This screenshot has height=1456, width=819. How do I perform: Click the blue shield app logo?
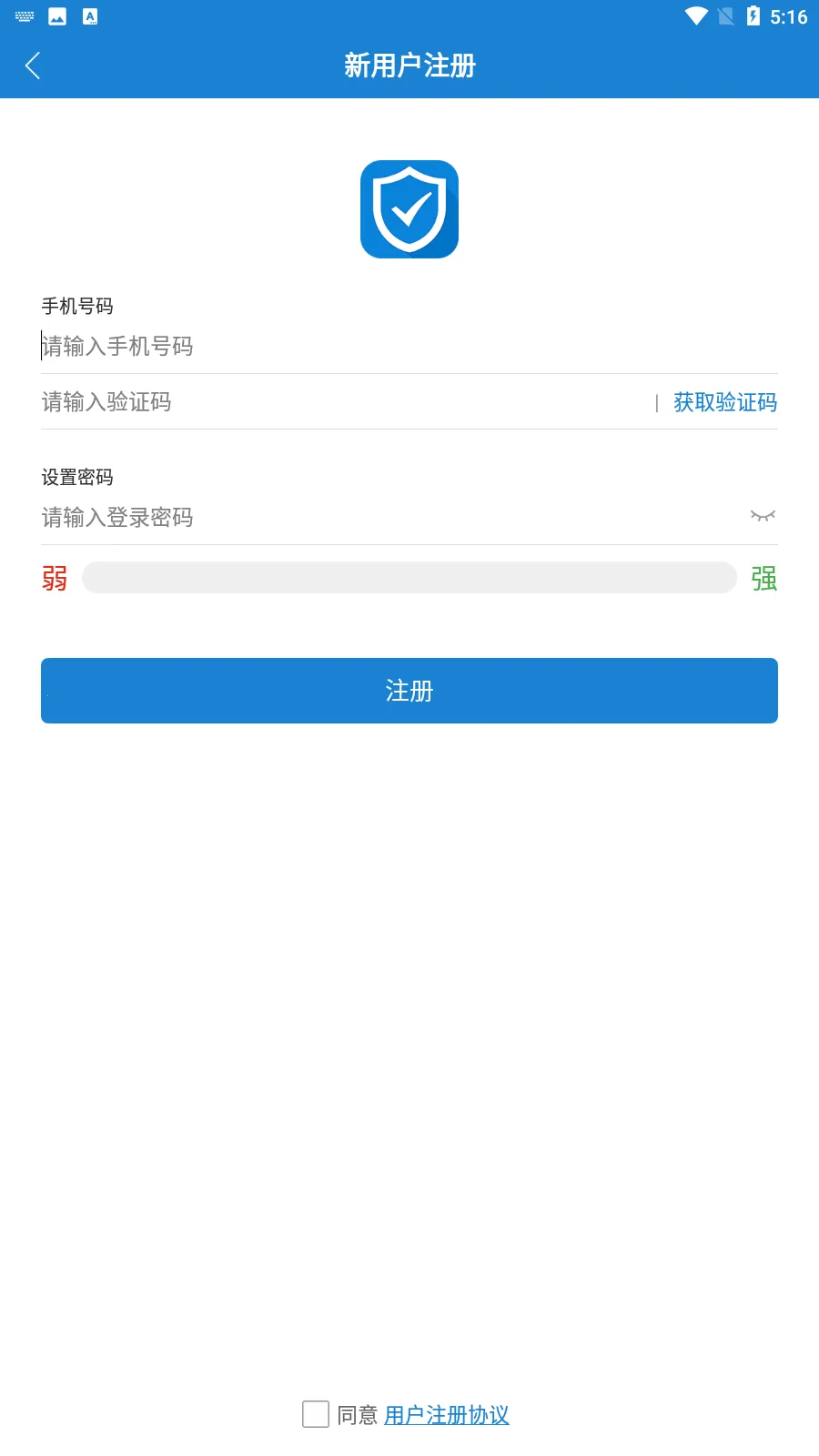(409, 208)
